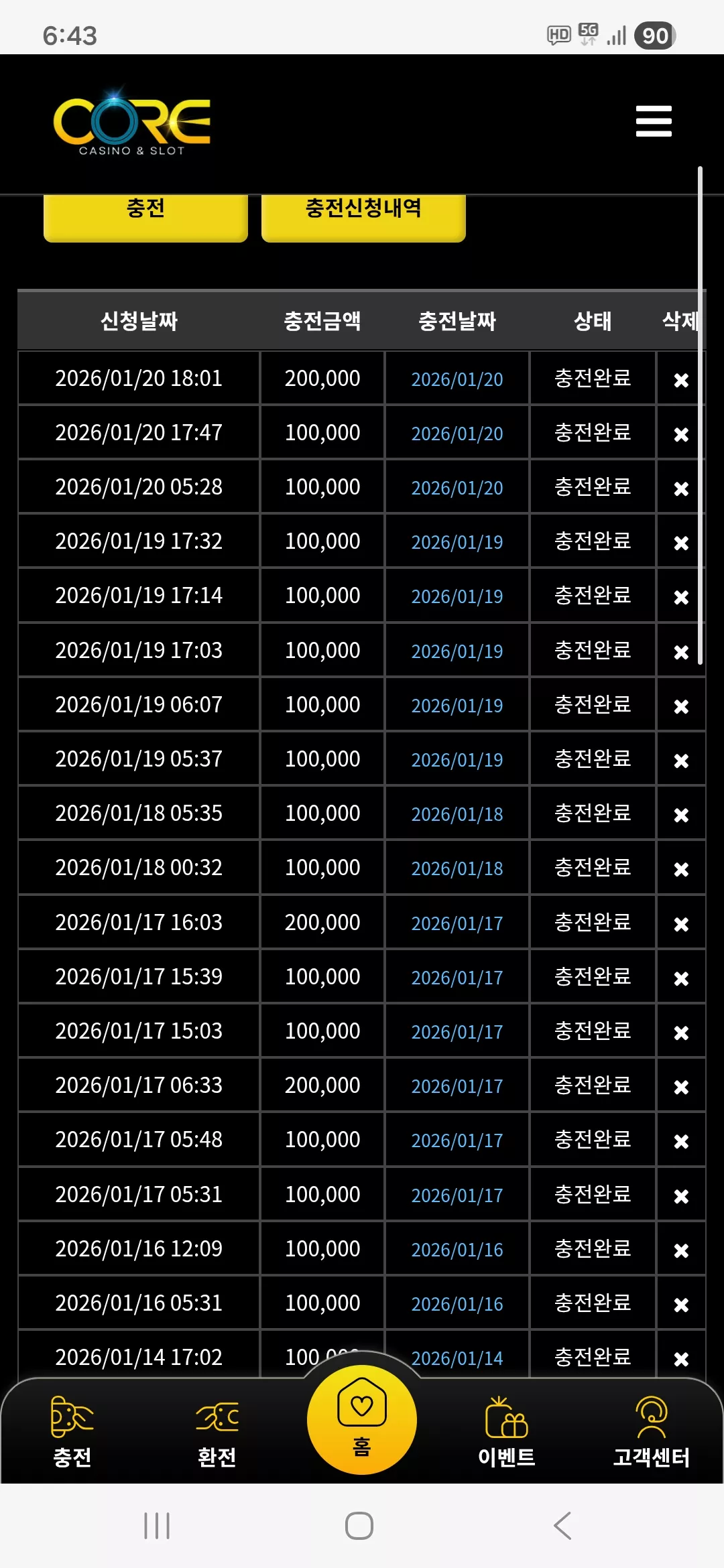Delete the 2026/01/17 16:03 charge record
This screenshot has width=724, height=1568.
[681, 924]
